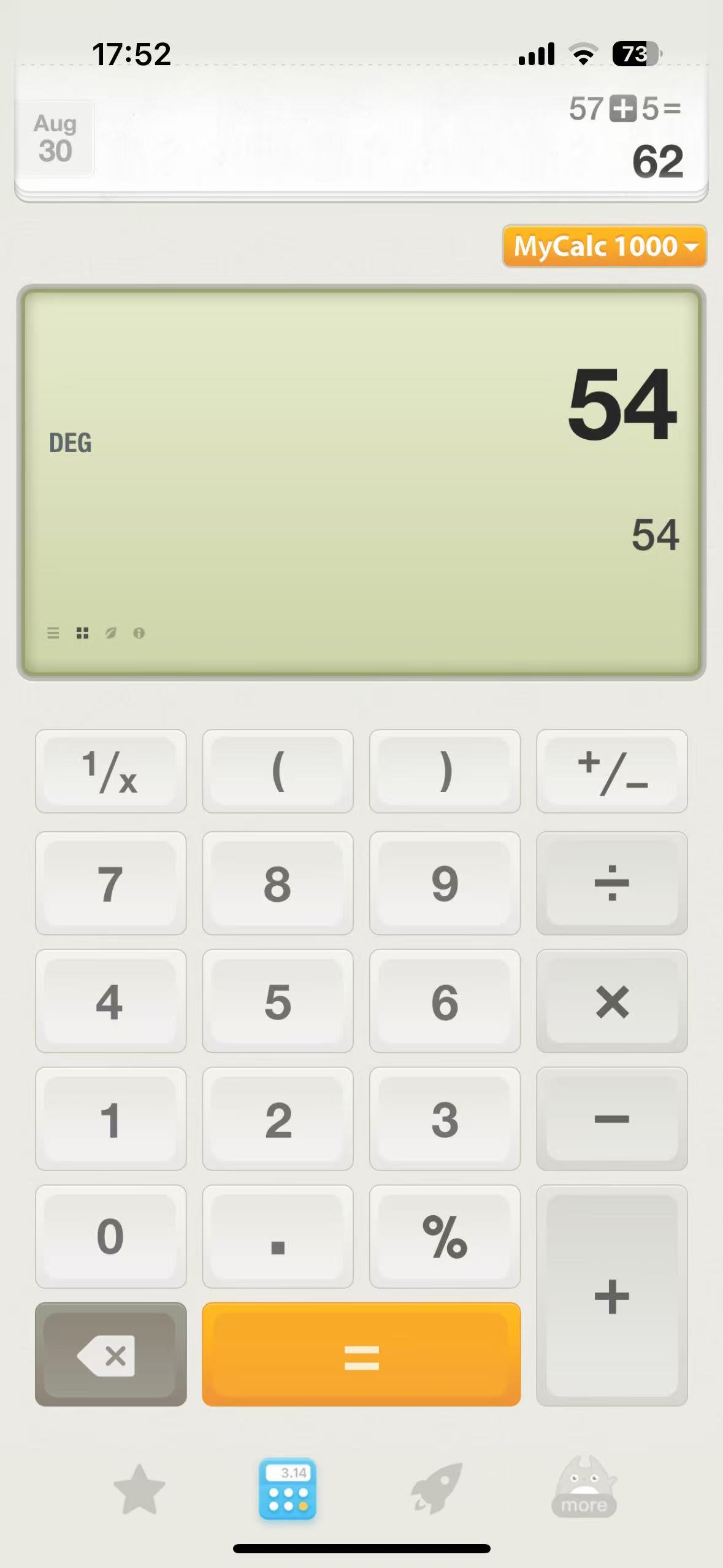Add a decimal point
723x1568 pixels.
[277, 1236]
